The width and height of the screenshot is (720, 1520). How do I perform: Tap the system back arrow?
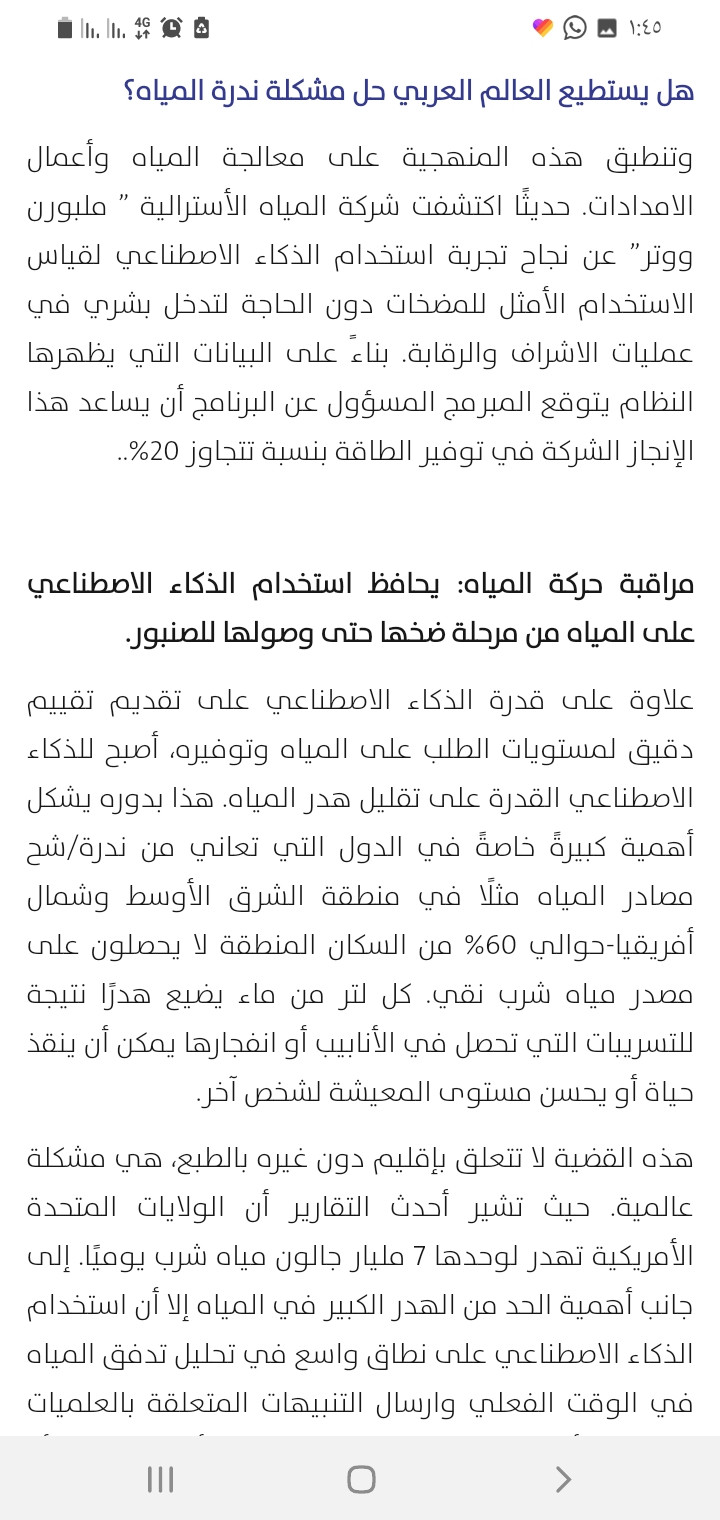(x=563, y=1479)
